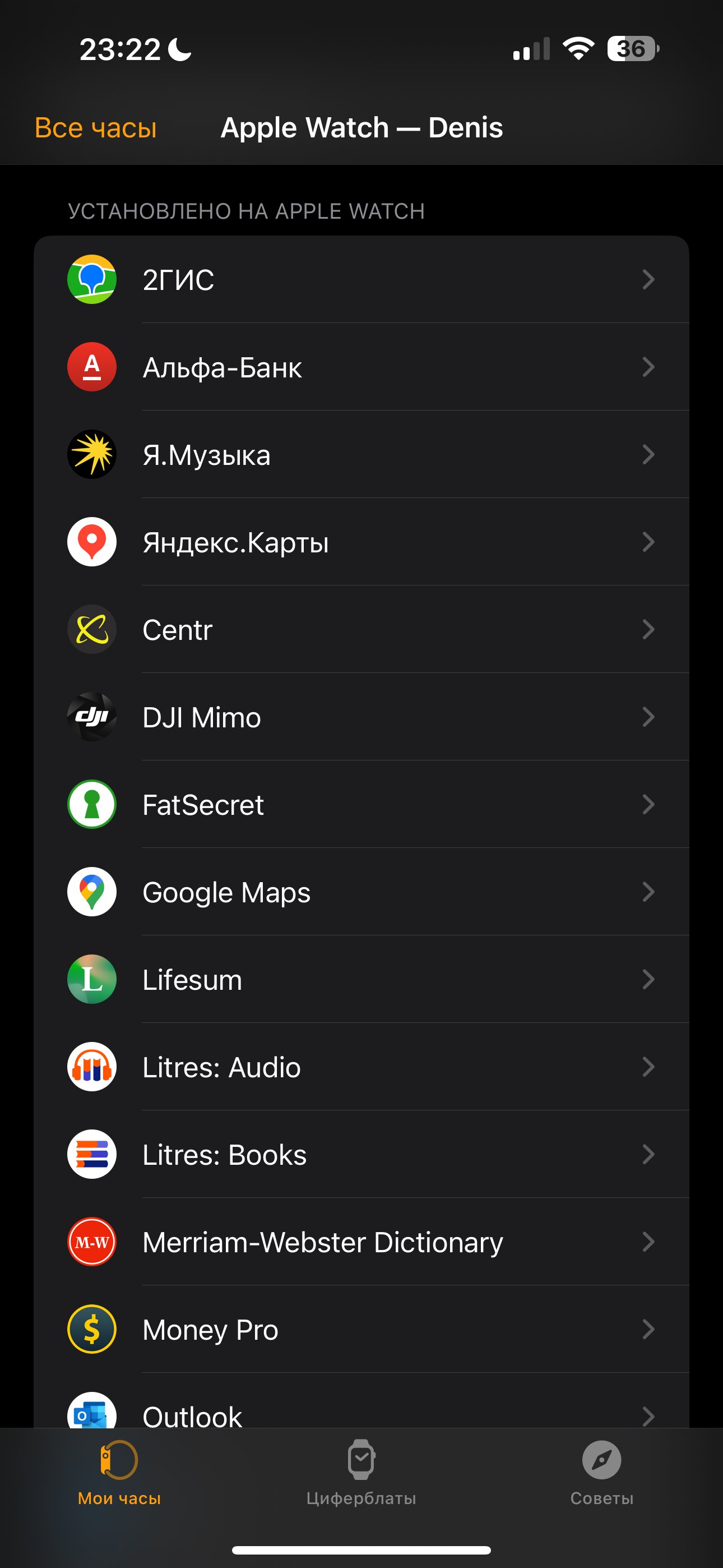
Task: Switch to the Мои часы tab
Action: 119,1473
